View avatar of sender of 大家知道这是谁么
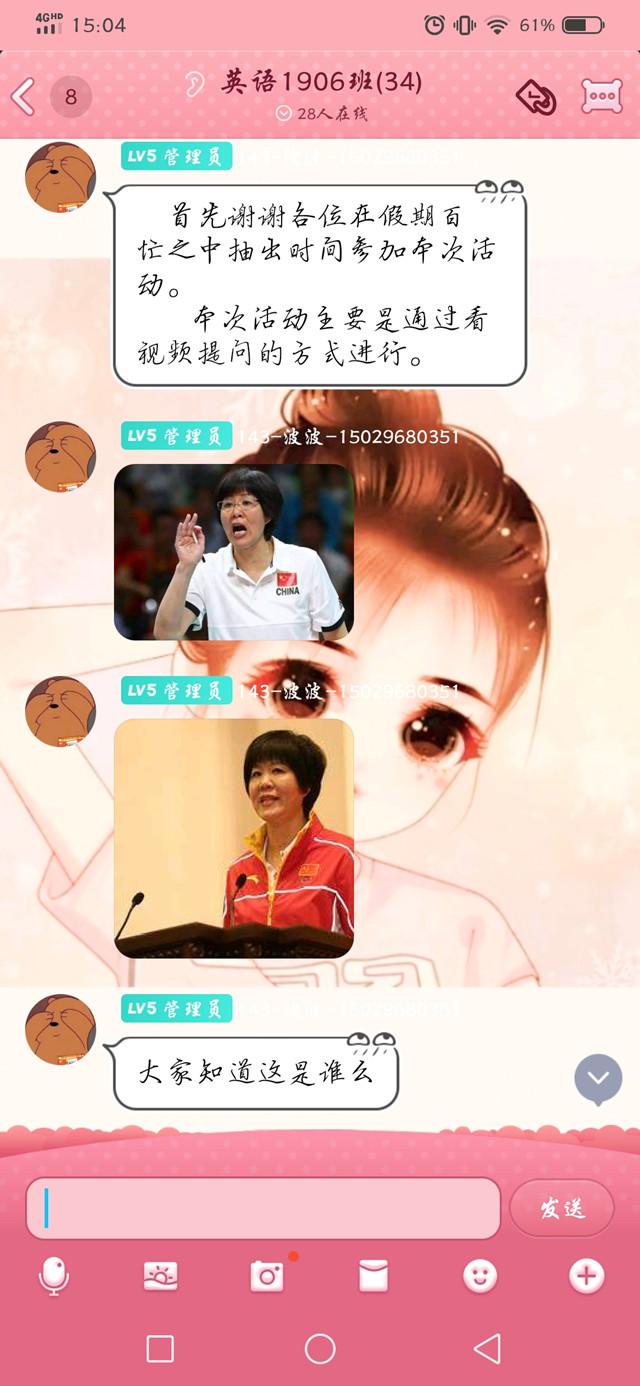The width and height of the screenshot is (640, 1386). (60, 1031)
